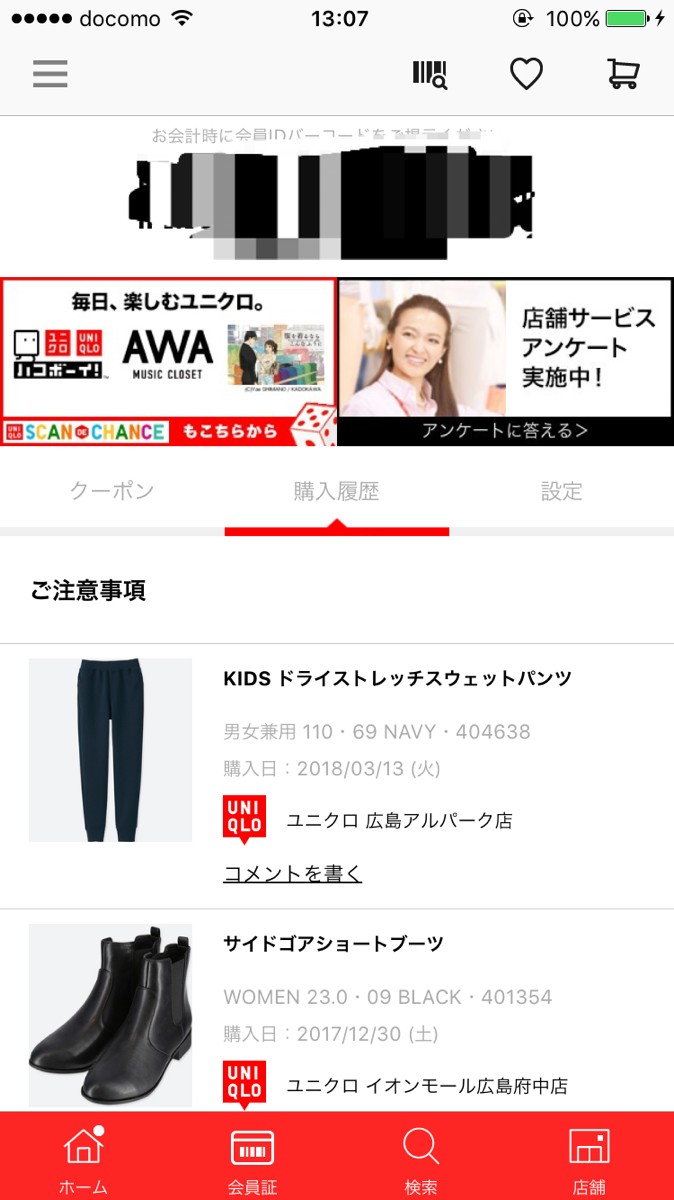Open the shopping cart
Image resolution: width=674 pixels, height=1200 pixels.
(x=623, y=74)
